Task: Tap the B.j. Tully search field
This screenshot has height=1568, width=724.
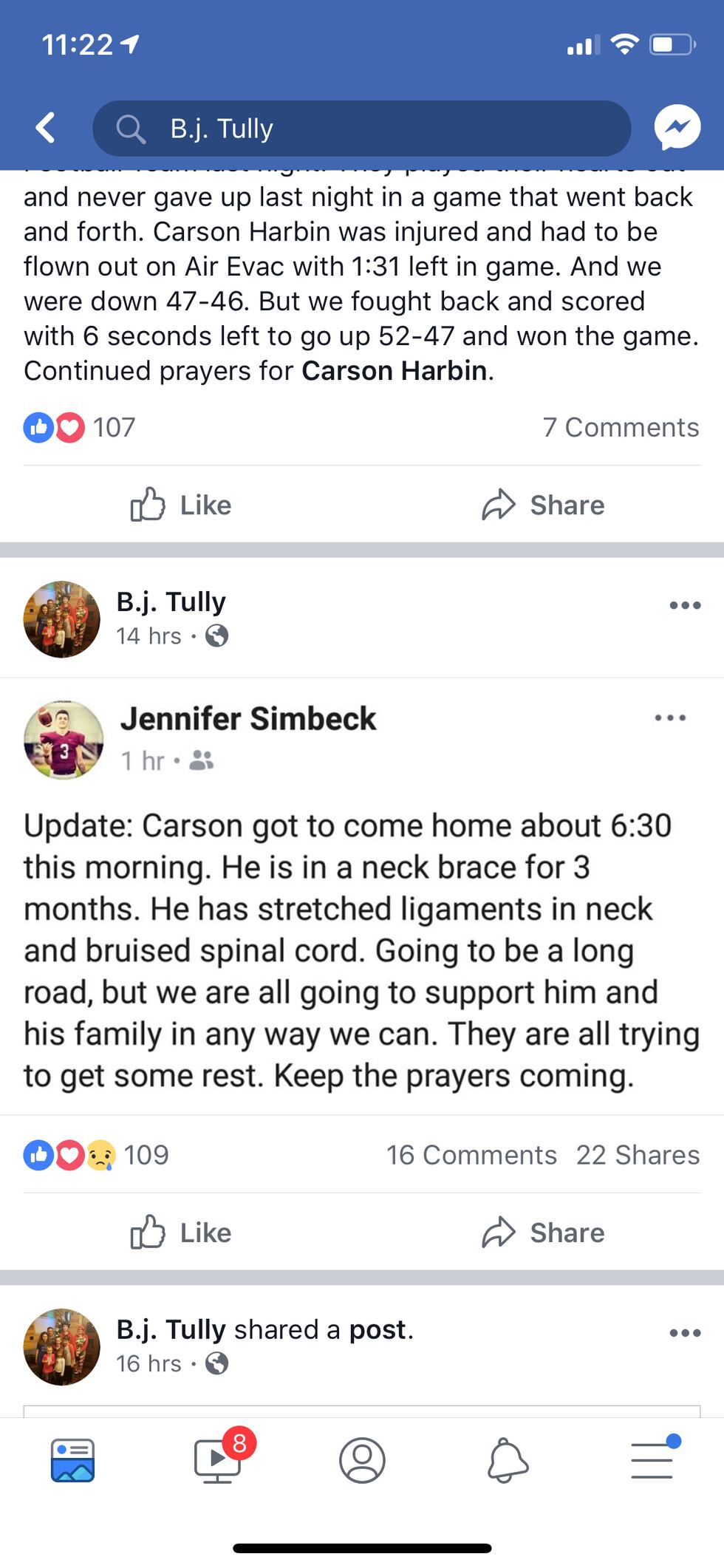Action: [x=362, y=129]
